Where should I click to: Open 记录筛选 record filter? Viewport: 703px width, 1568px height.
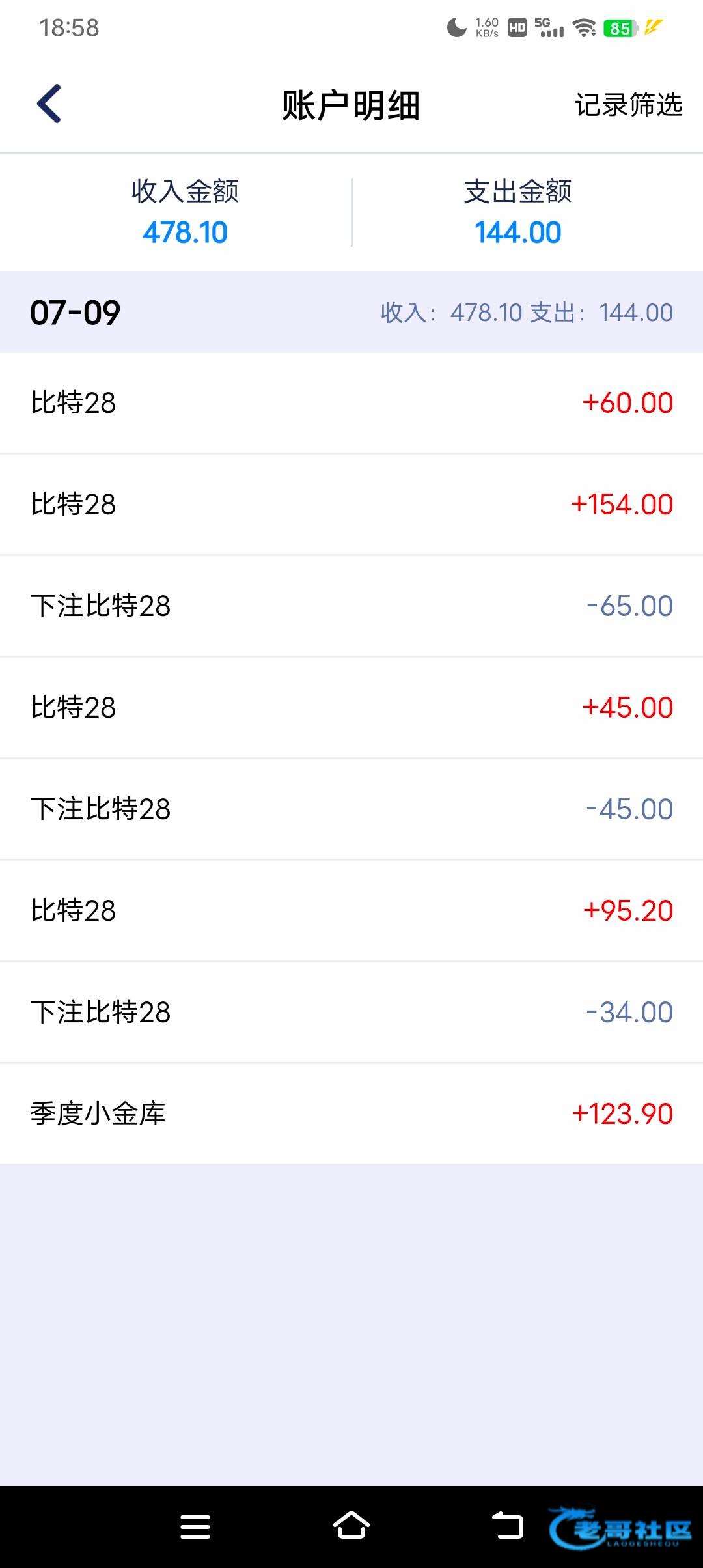[x=628, y=105]
